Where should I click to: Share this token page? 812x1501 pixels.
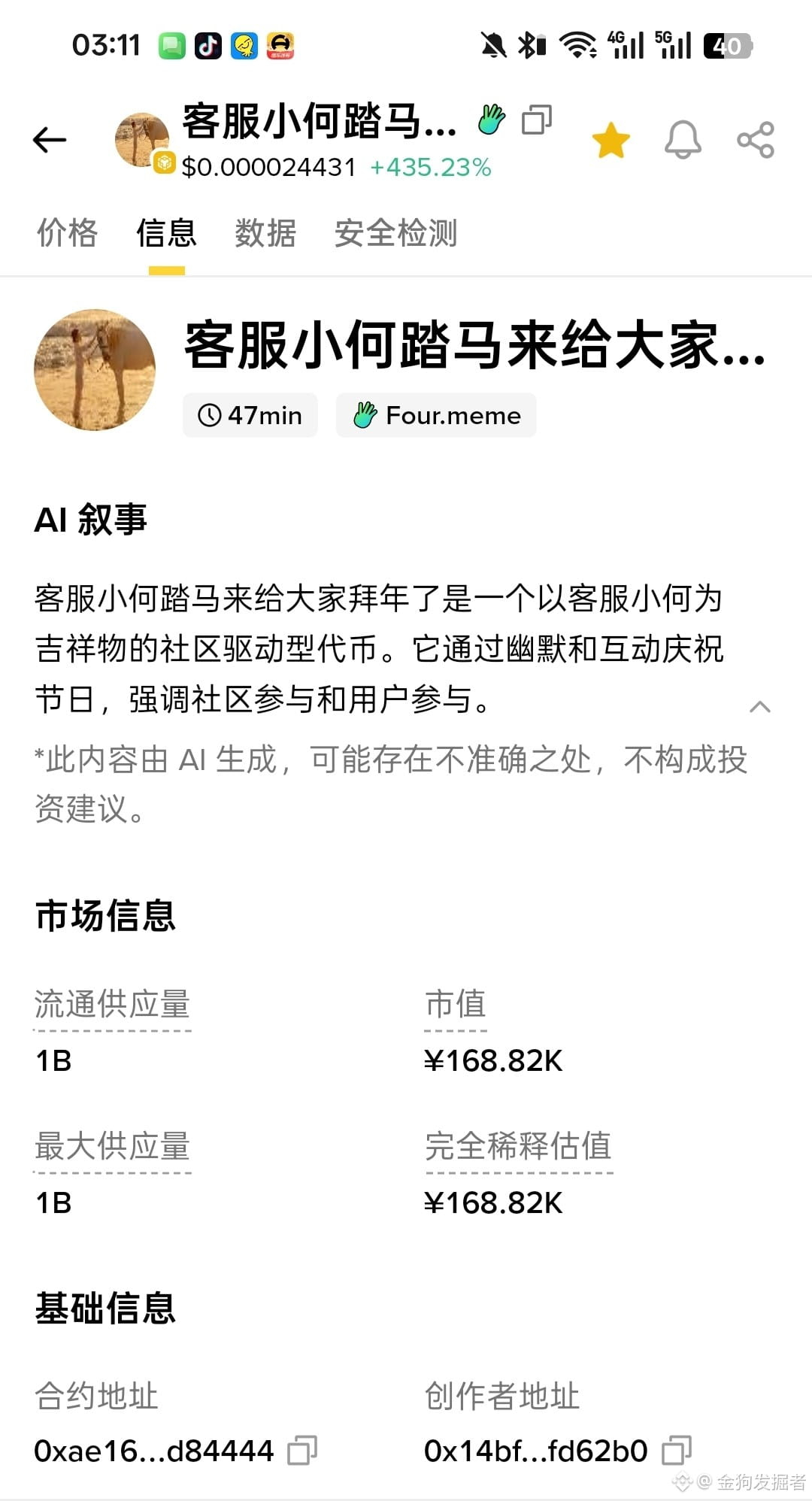pos(755,141)
